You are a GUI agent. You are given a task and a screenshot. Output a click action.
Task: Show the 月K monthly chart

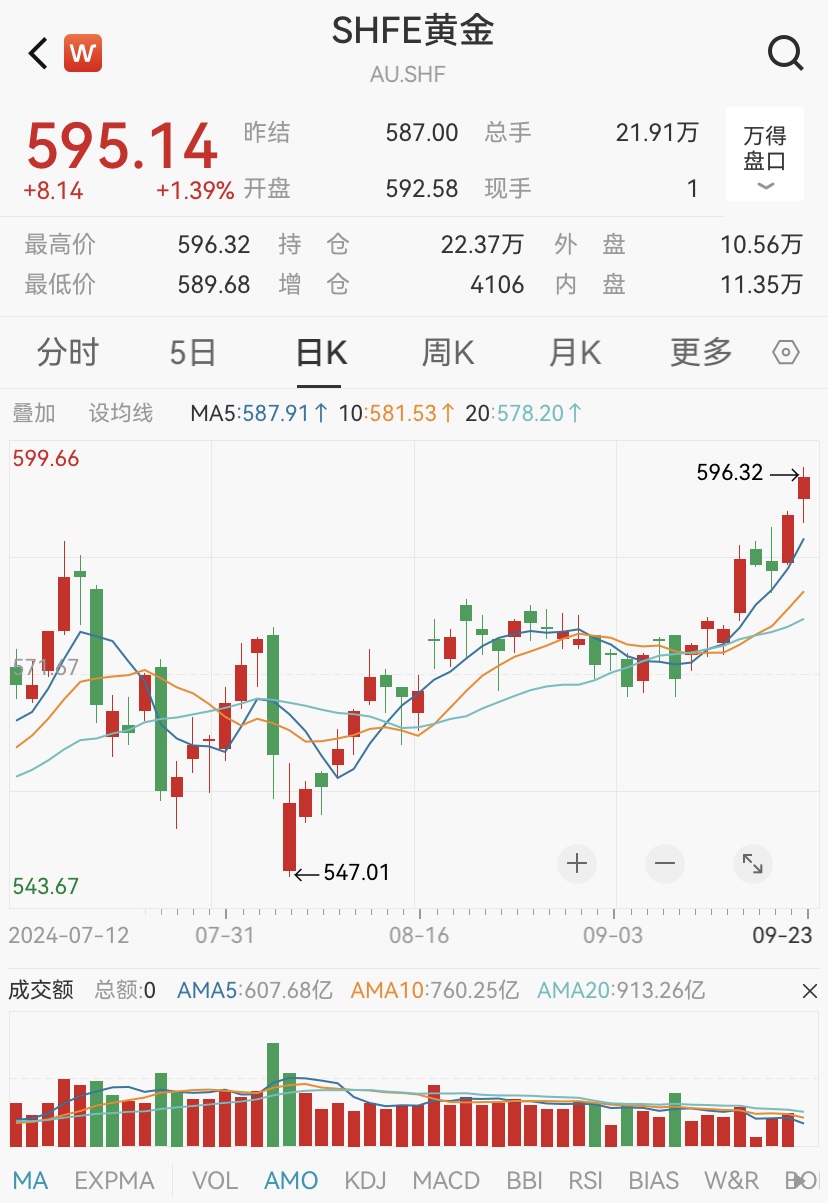coord(574,353)
